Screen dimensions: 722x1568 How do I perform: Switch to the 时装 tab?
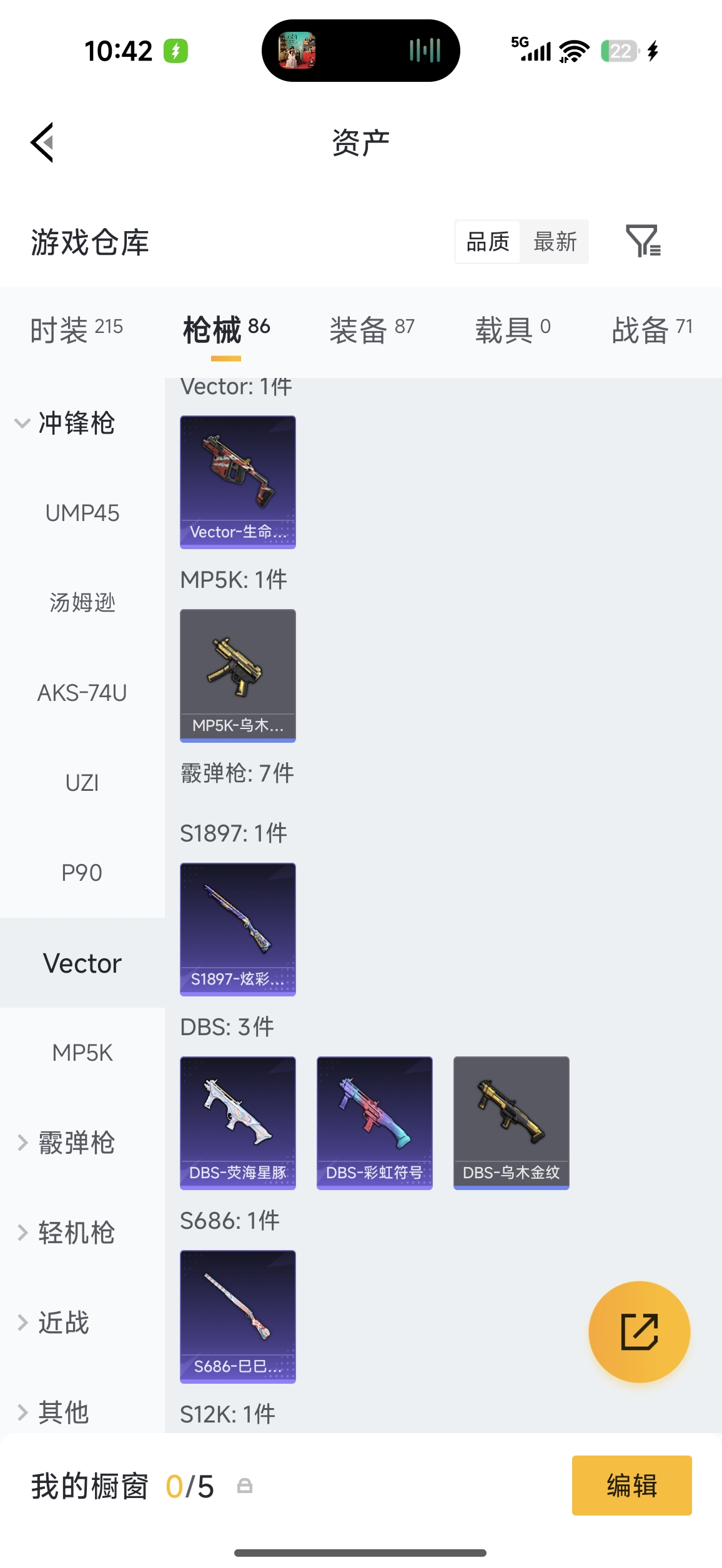[x=76, y=329]
